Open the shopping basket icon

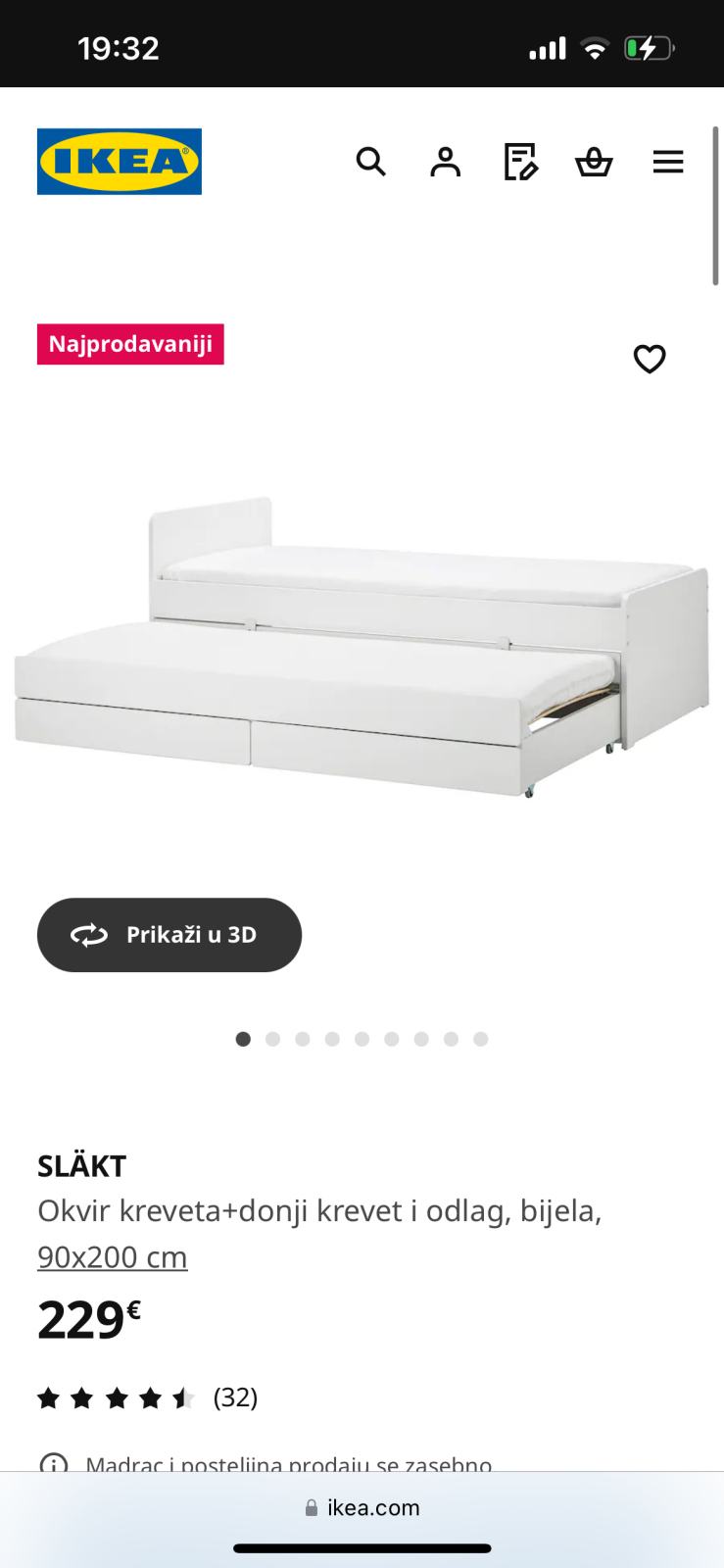(x=594, y=162)
